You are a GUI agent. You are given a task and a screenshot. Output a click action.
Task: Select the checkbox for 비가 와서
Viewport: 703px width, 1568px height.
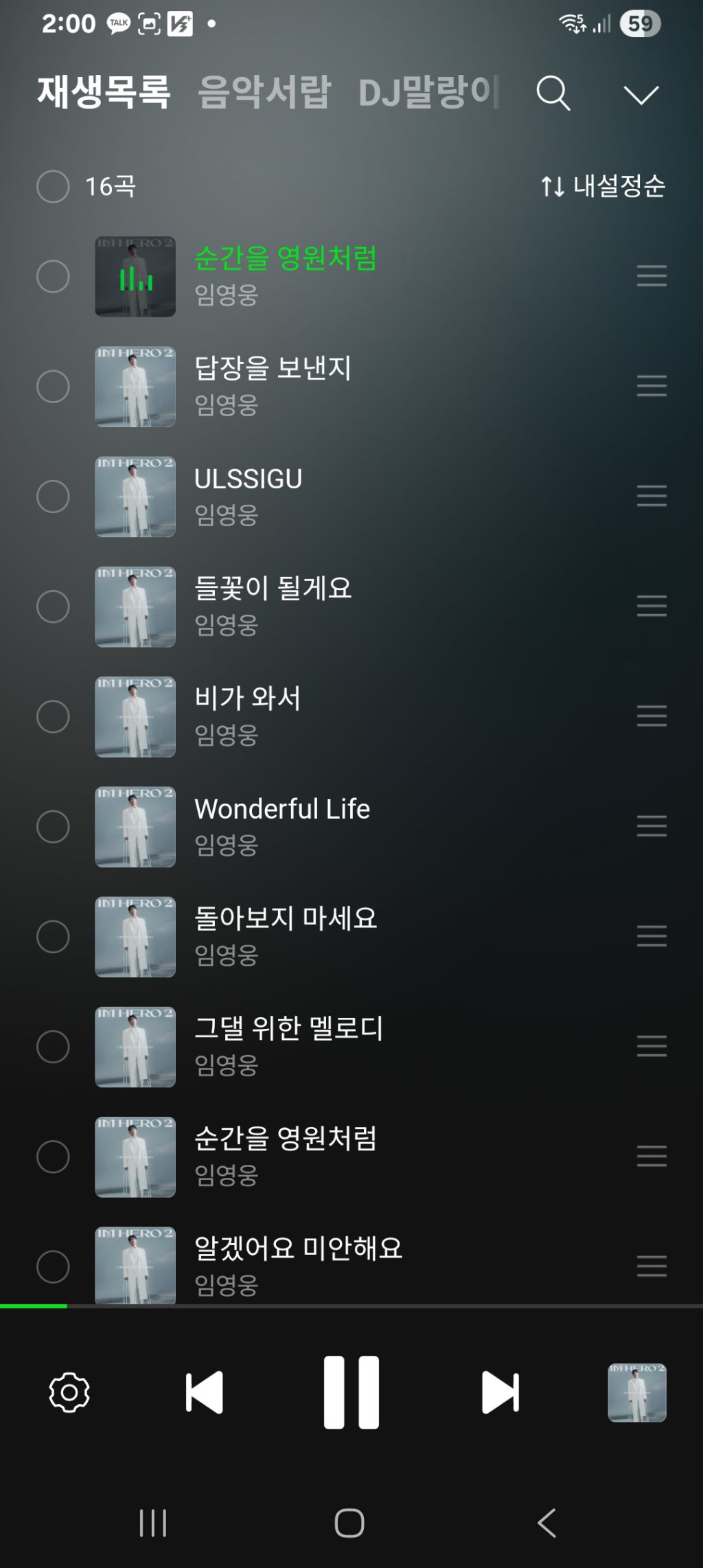click(x=53, y=716)
